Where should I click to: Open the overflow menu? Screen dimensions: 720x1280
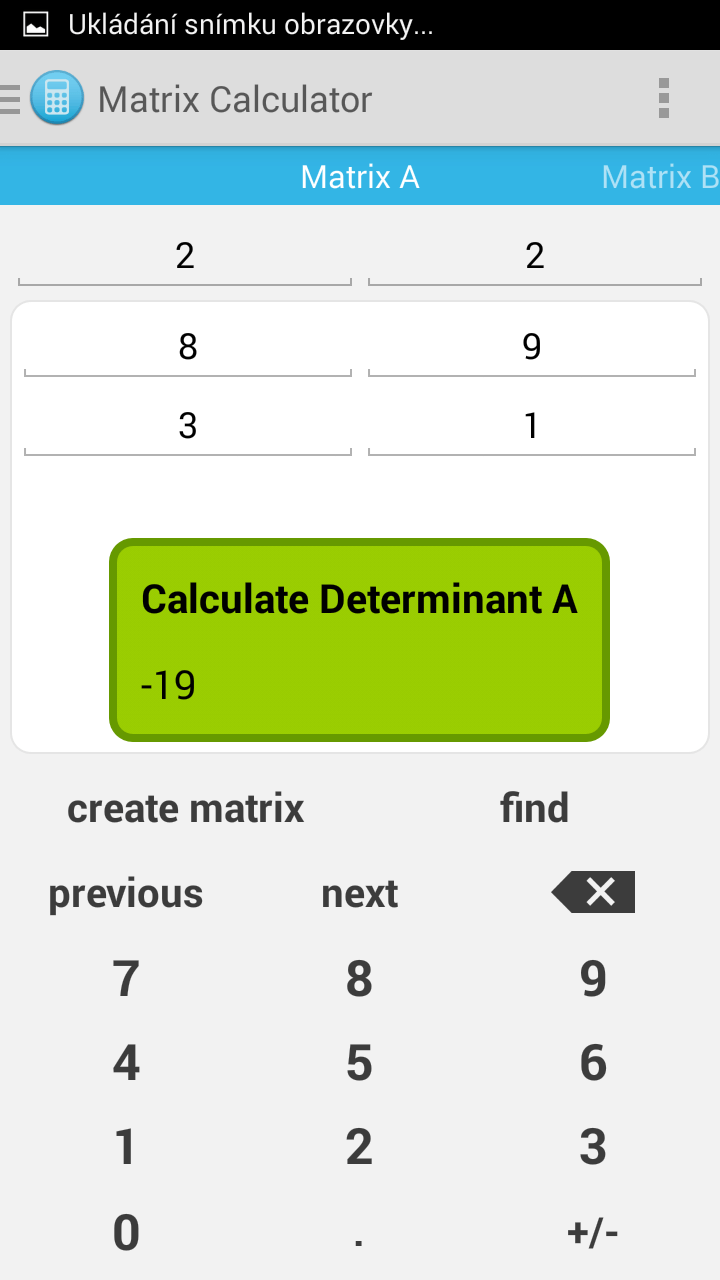[x=663, y=99]
